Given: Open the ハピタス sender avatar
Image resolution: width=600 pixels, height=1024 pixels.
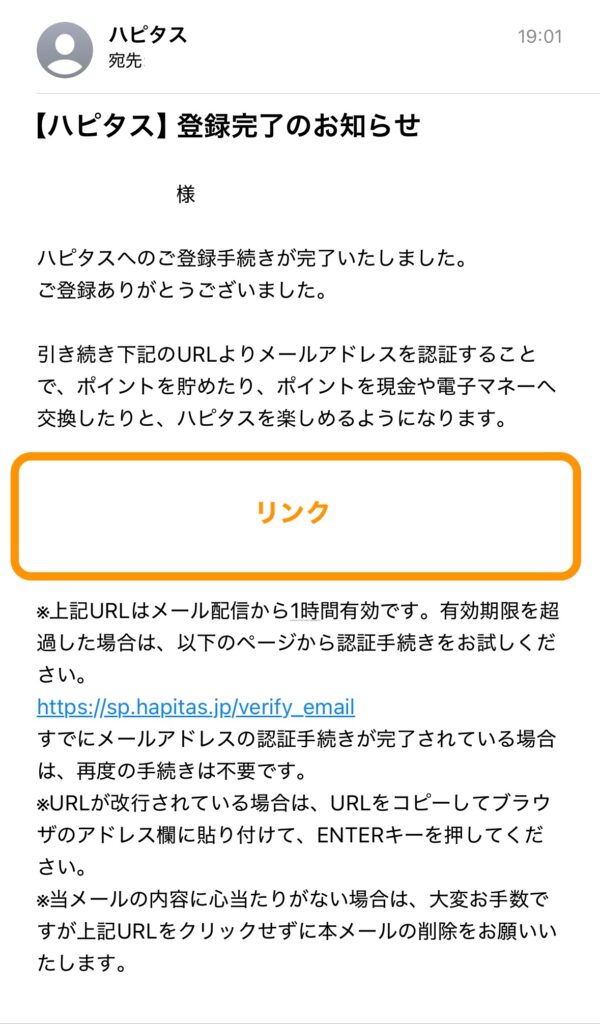Looking at the screenshot, I should 65,50.
